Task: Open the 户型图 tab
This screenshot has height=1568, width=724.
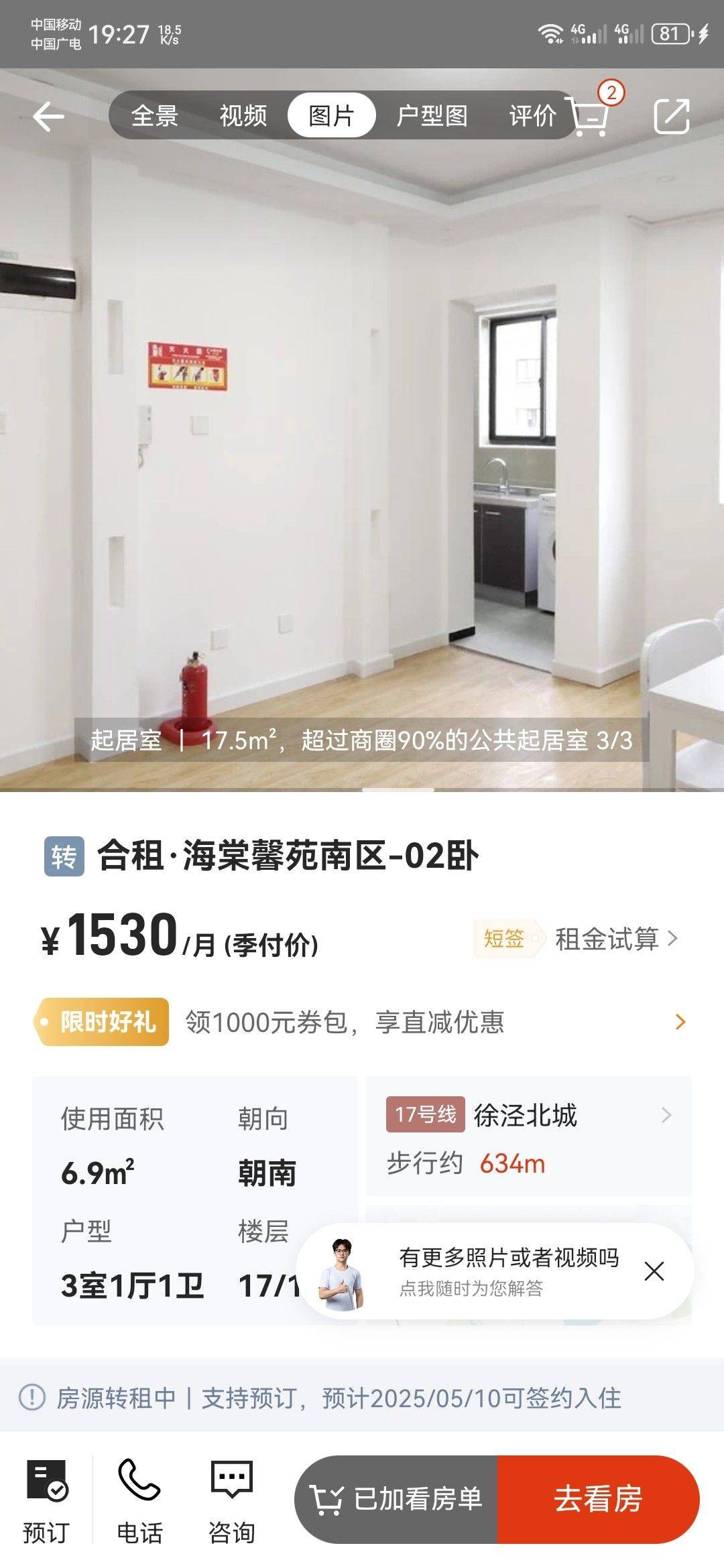Action: tap(432, 115)
